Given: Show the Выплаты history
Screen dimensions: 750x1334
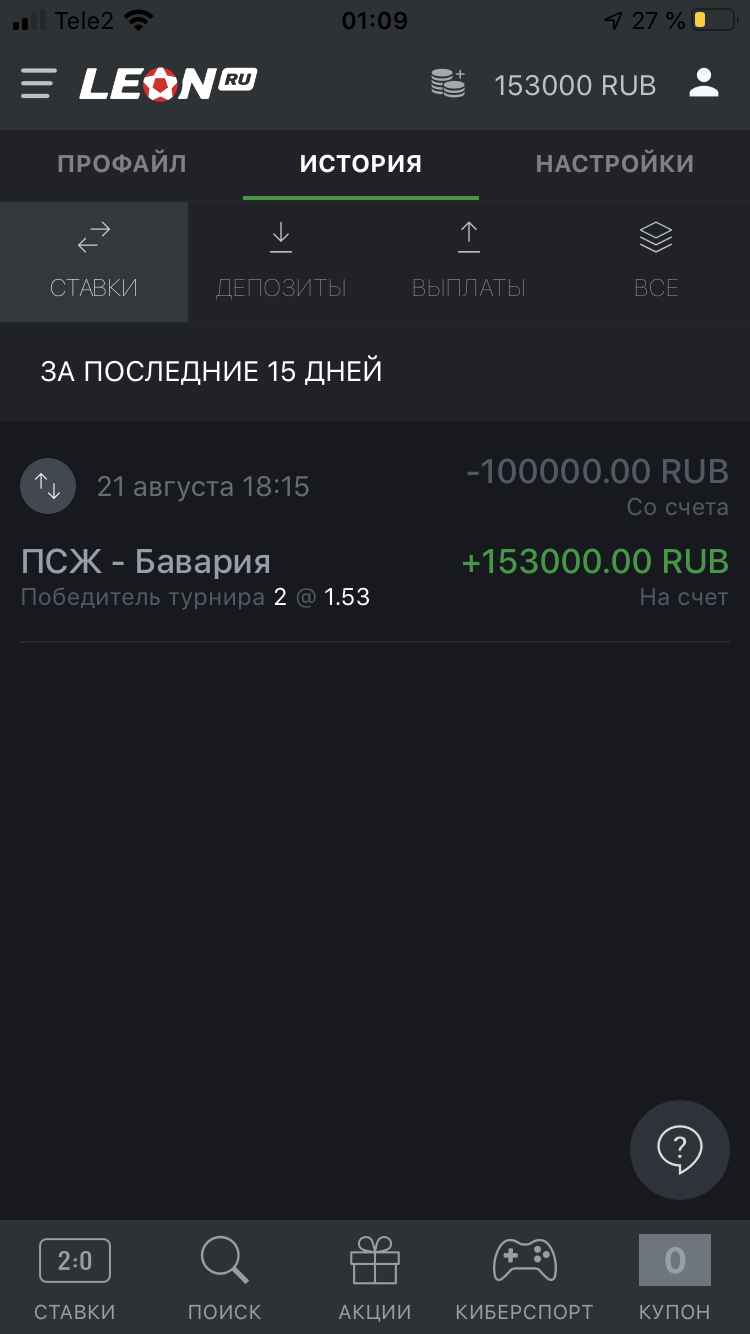Looking at the screenshot, I should click(x=469, y=262).
